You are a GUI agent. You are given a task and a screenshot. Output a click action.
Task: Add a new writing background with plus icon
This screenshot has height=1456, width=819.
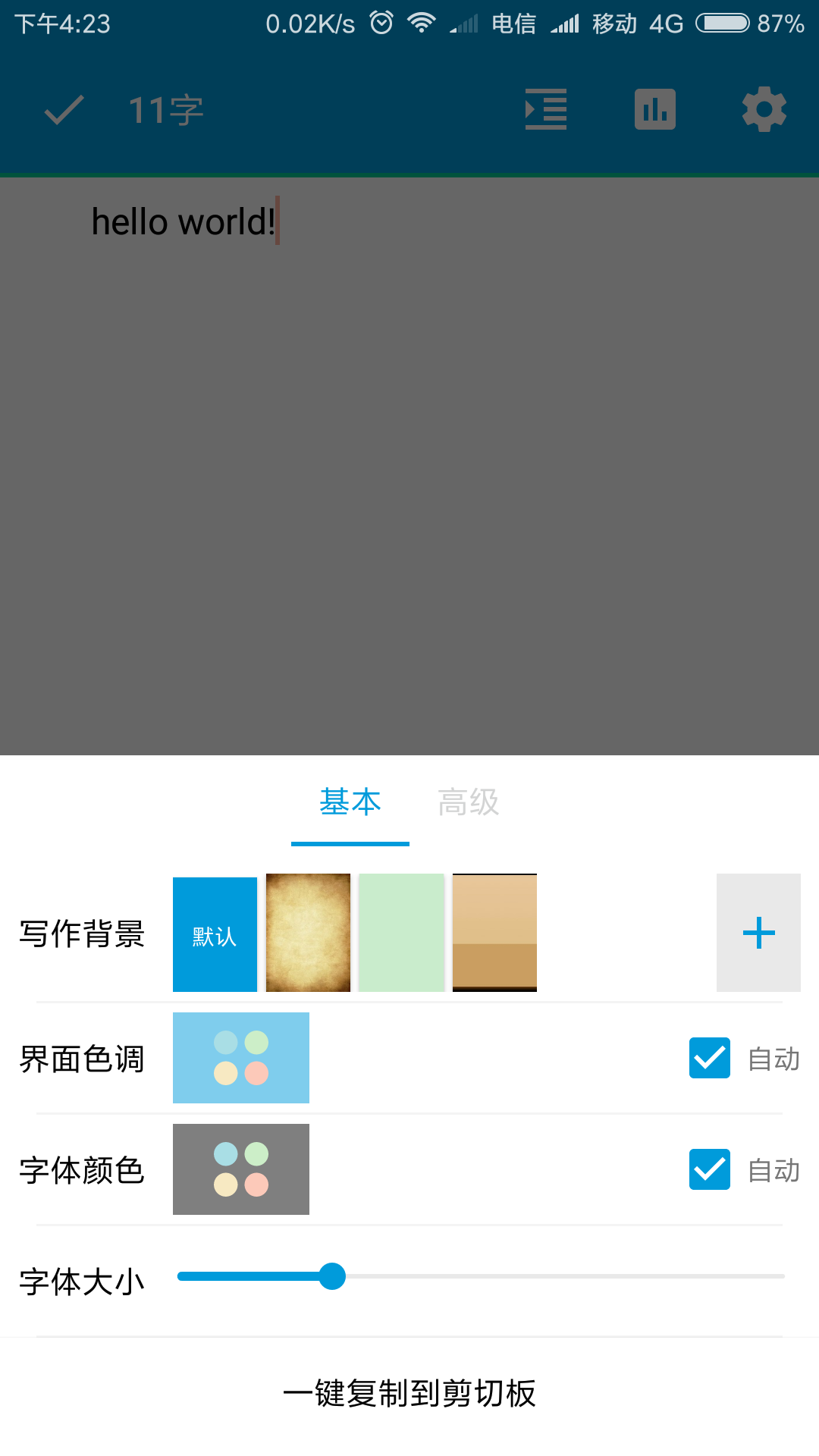(758, 934)
